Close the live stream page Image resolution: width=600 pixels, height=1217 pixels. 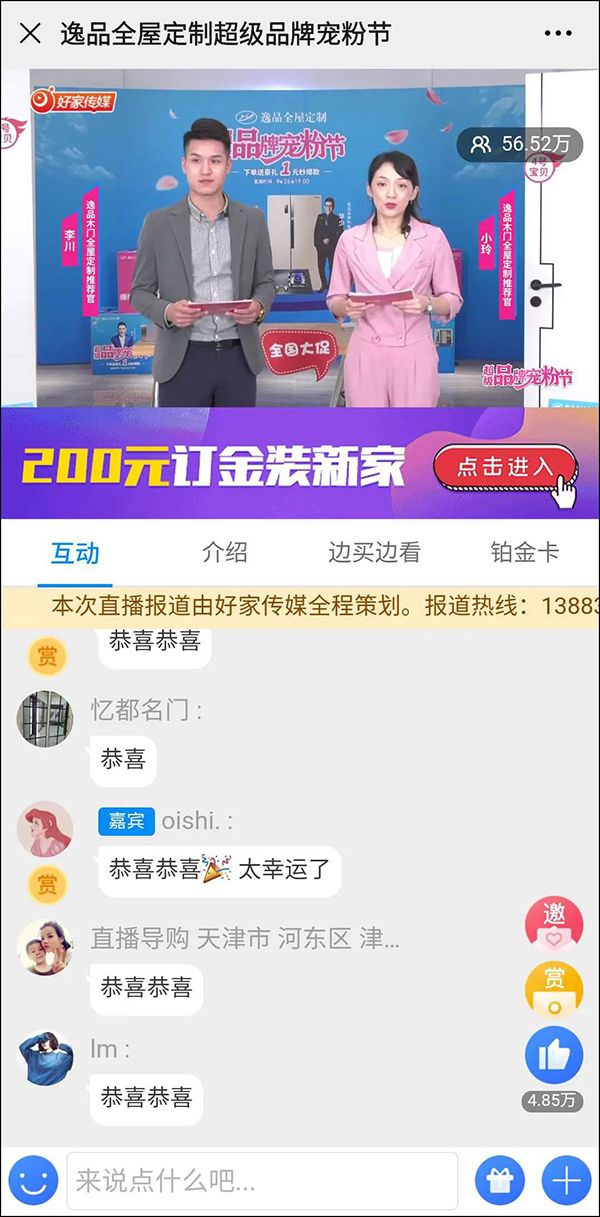pos(31,33)
